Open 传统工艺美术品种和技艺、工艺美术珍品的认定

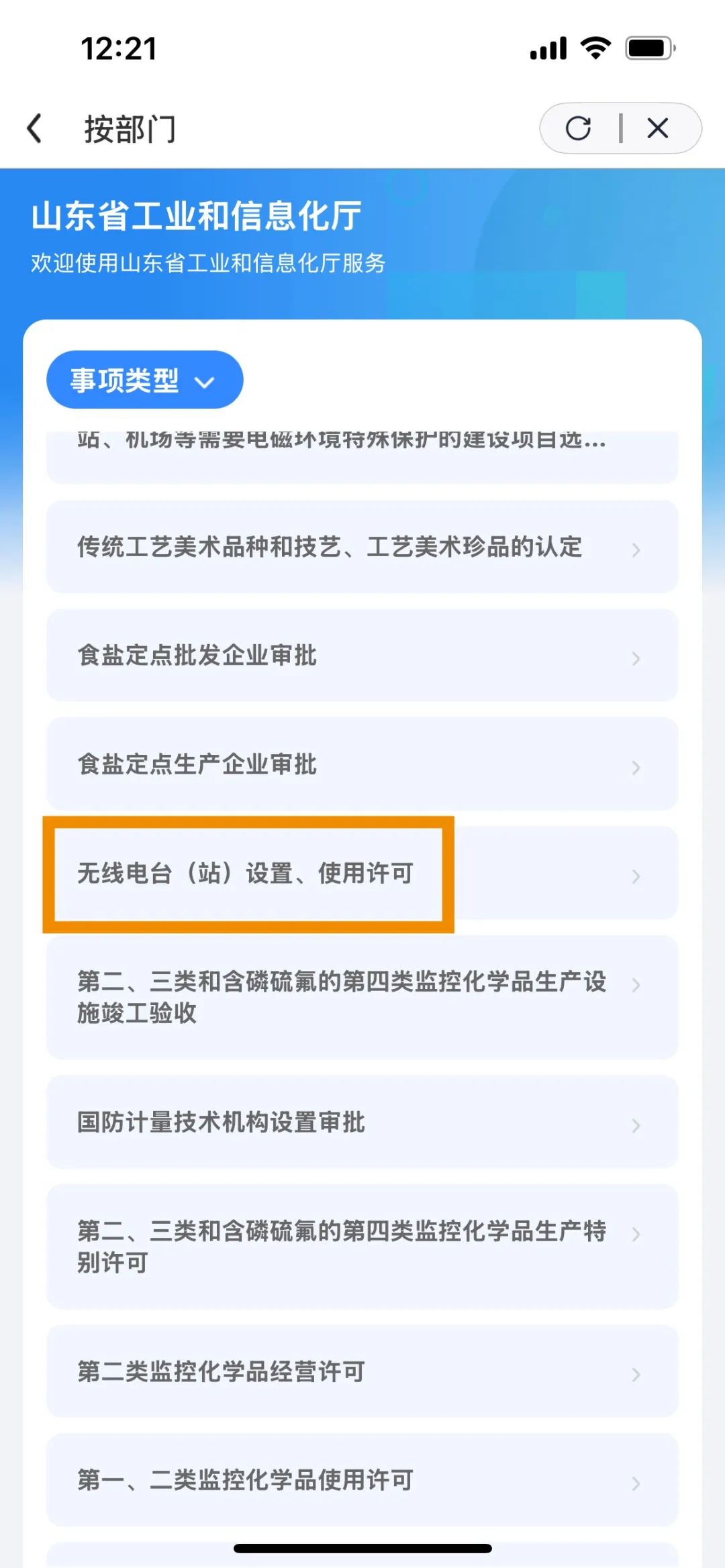pos(362,547)
